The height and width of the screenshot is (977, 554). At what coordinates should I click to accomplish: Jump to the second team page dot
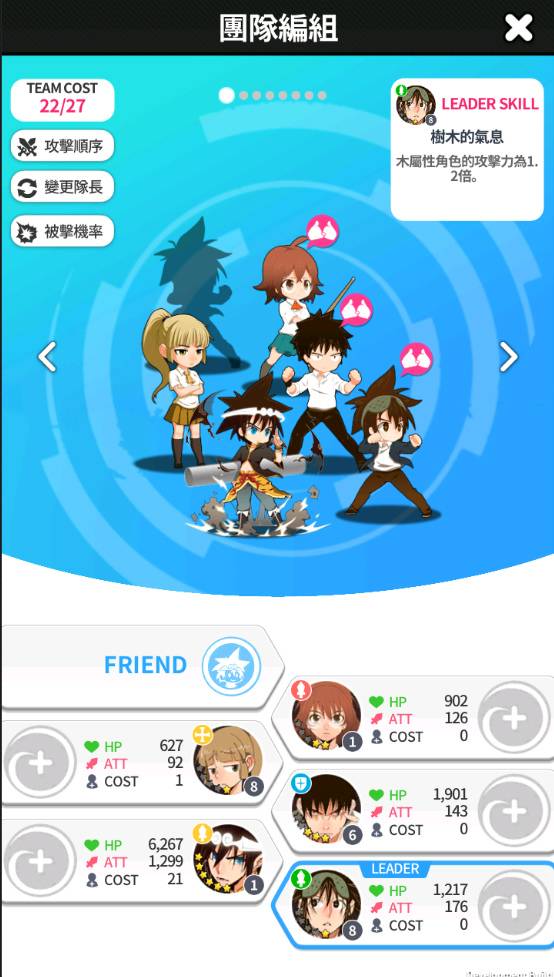[244, 95]
